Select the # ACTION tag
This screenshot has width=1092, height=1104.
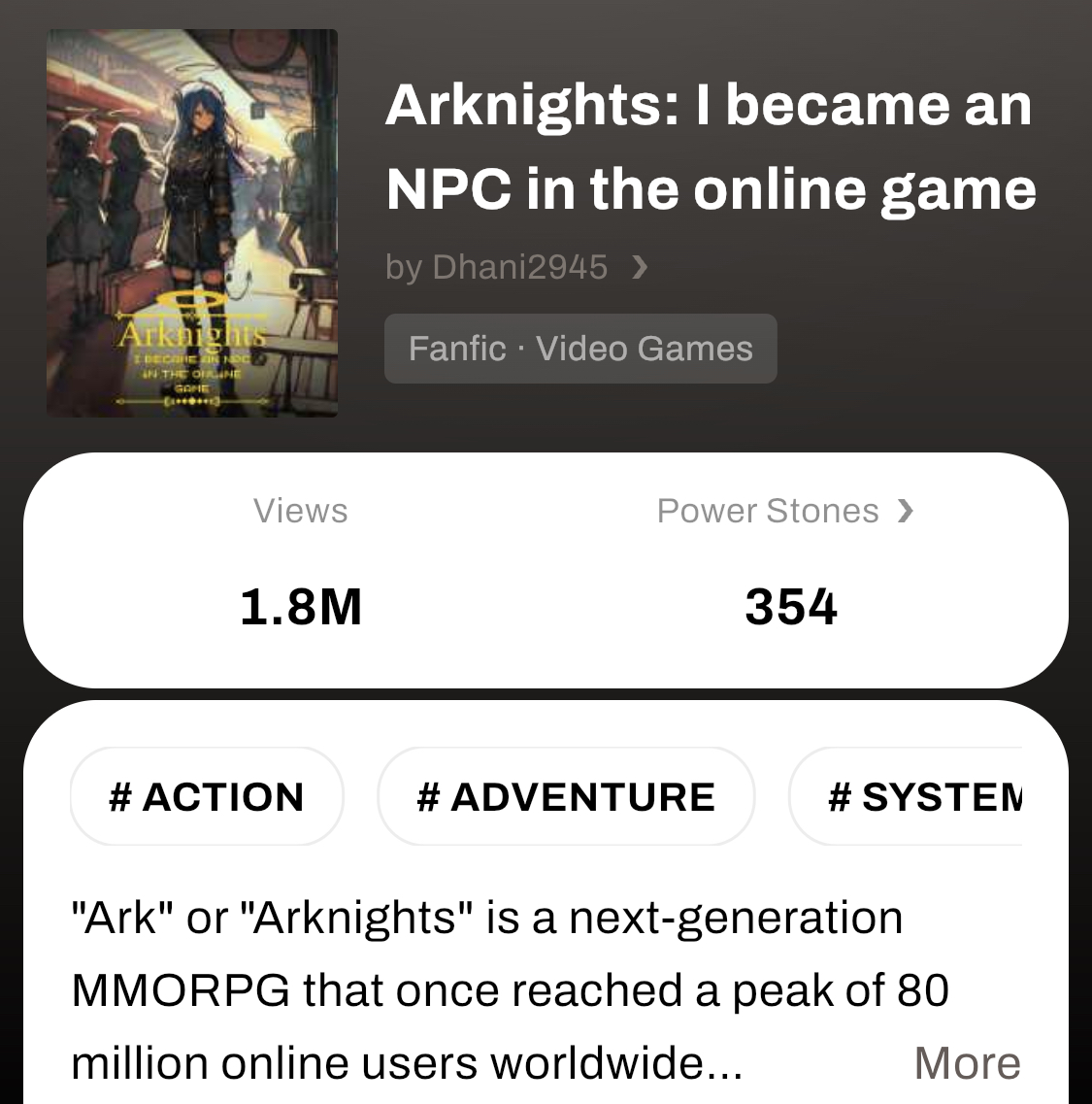[207, 796]
